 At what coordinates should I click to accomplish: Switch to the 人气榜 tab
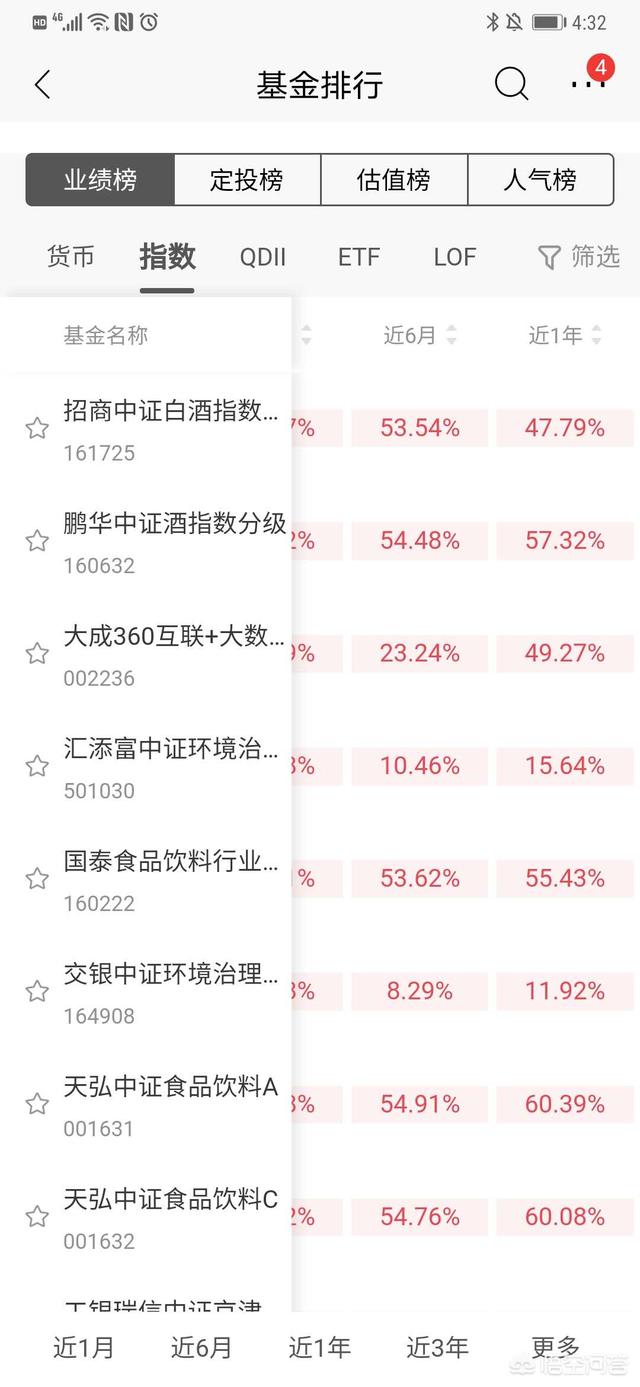point(540,180)
